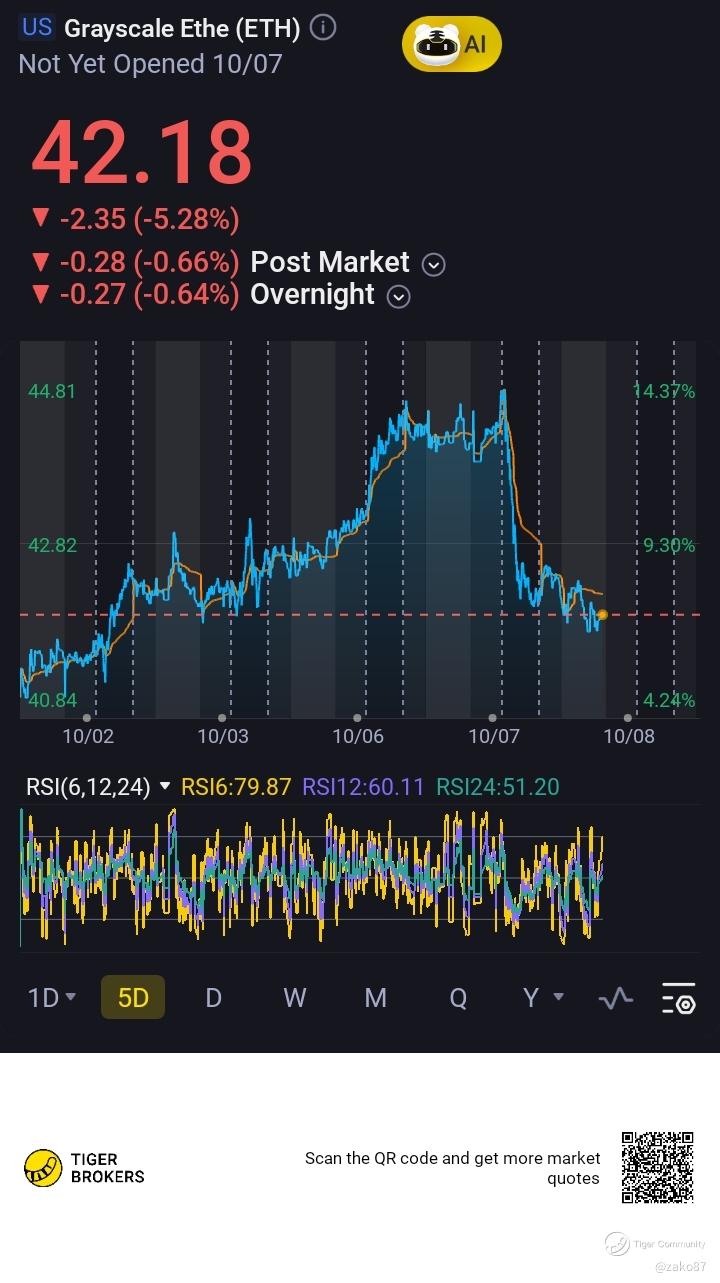This screenshot has height=1283, width=720.
Task: Switch to the D daily chart
Action: [213, 998]
